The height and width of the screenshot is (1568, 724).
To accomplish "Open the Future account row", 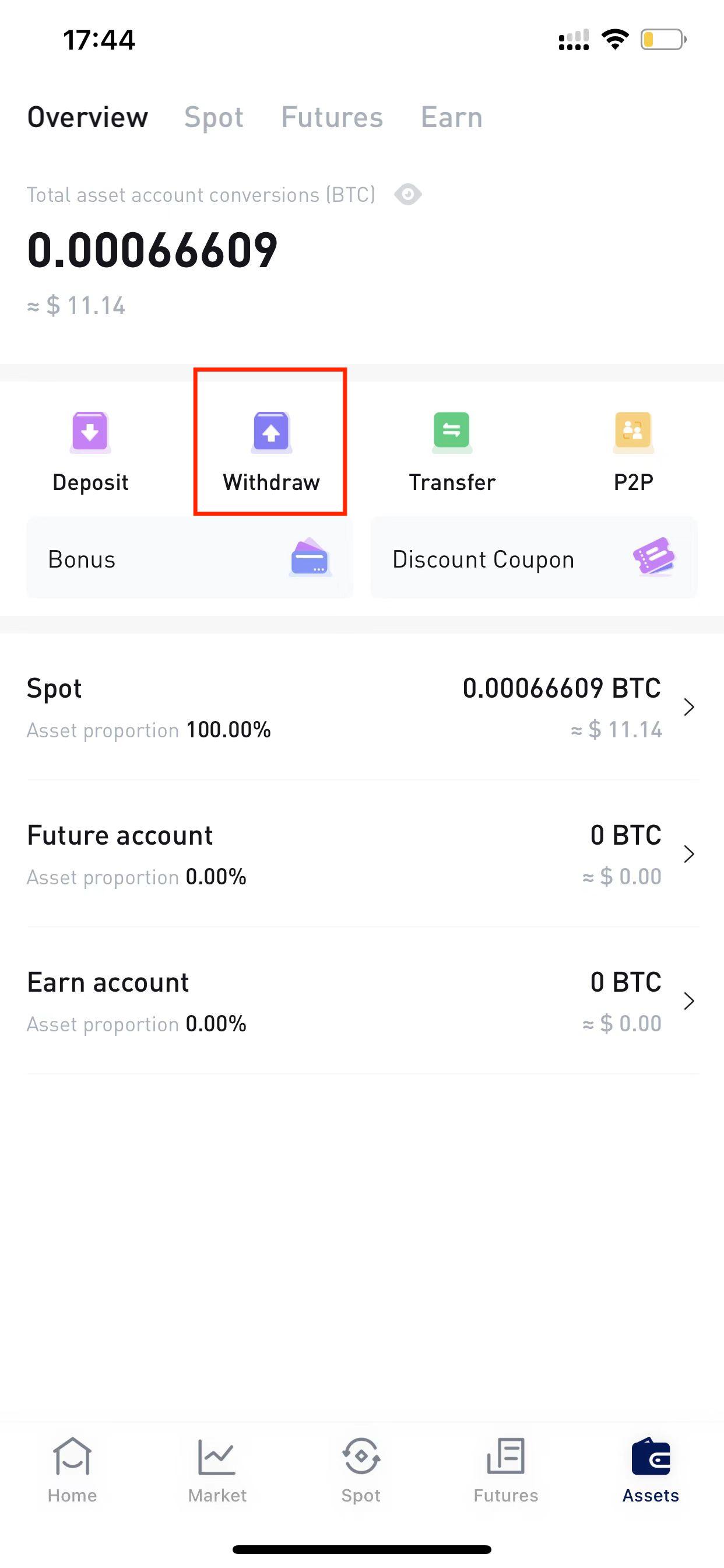I will tap(361, 854).
